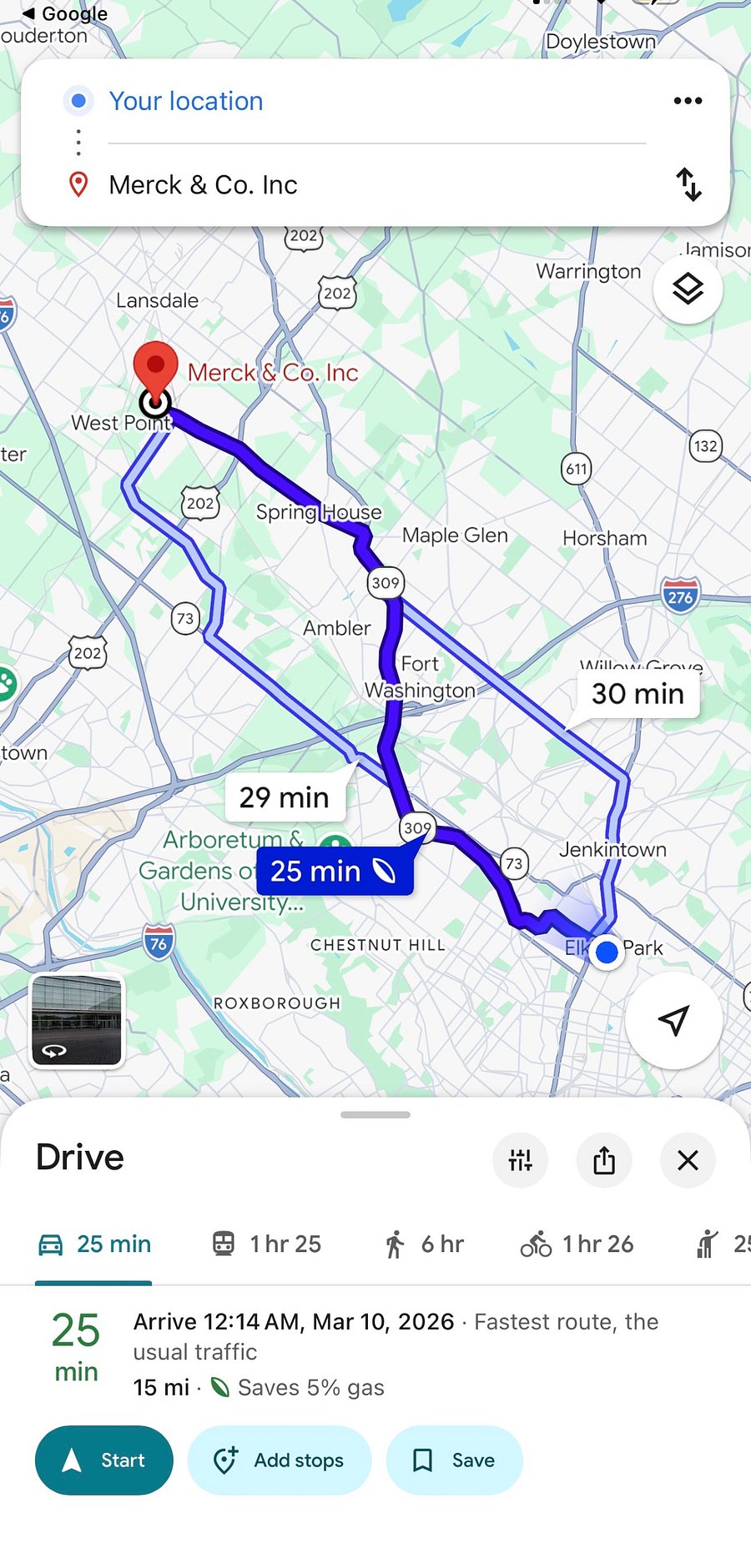Start navigation
Image resolution: width=751 pixels, height=1568 pixels.
coord(104,1460)
